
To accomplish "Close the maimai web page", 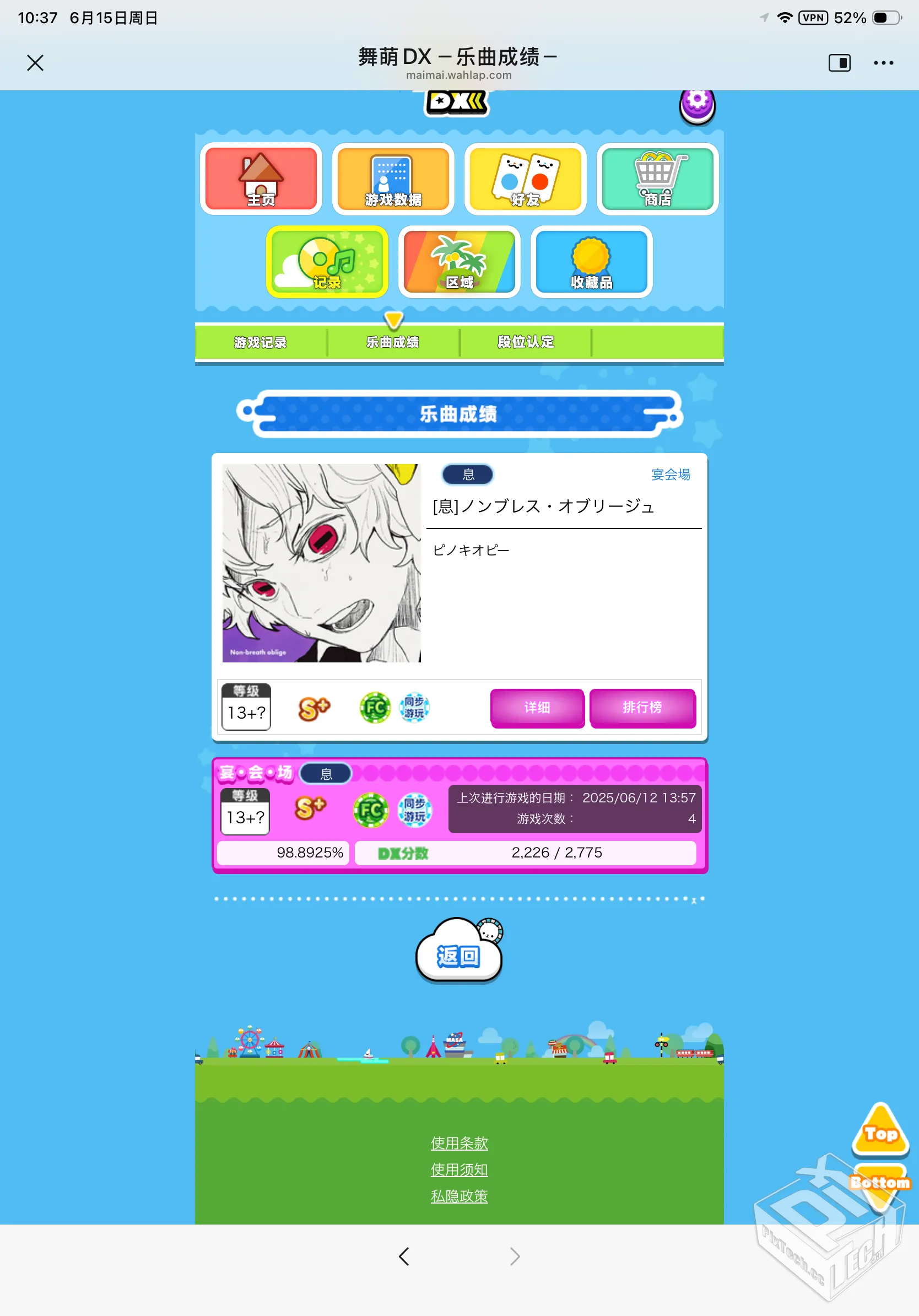I will tap(35, 62).
